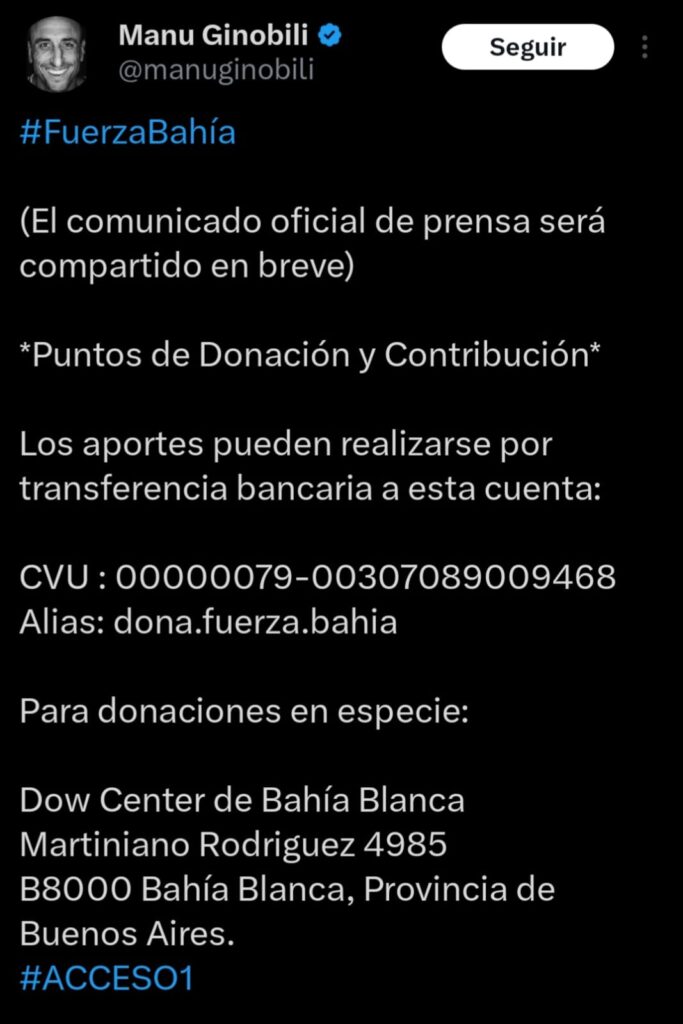Open Manu Ginobili's profile picture
The width and height of the screenshot is (683, 1024).
[56, 53]
